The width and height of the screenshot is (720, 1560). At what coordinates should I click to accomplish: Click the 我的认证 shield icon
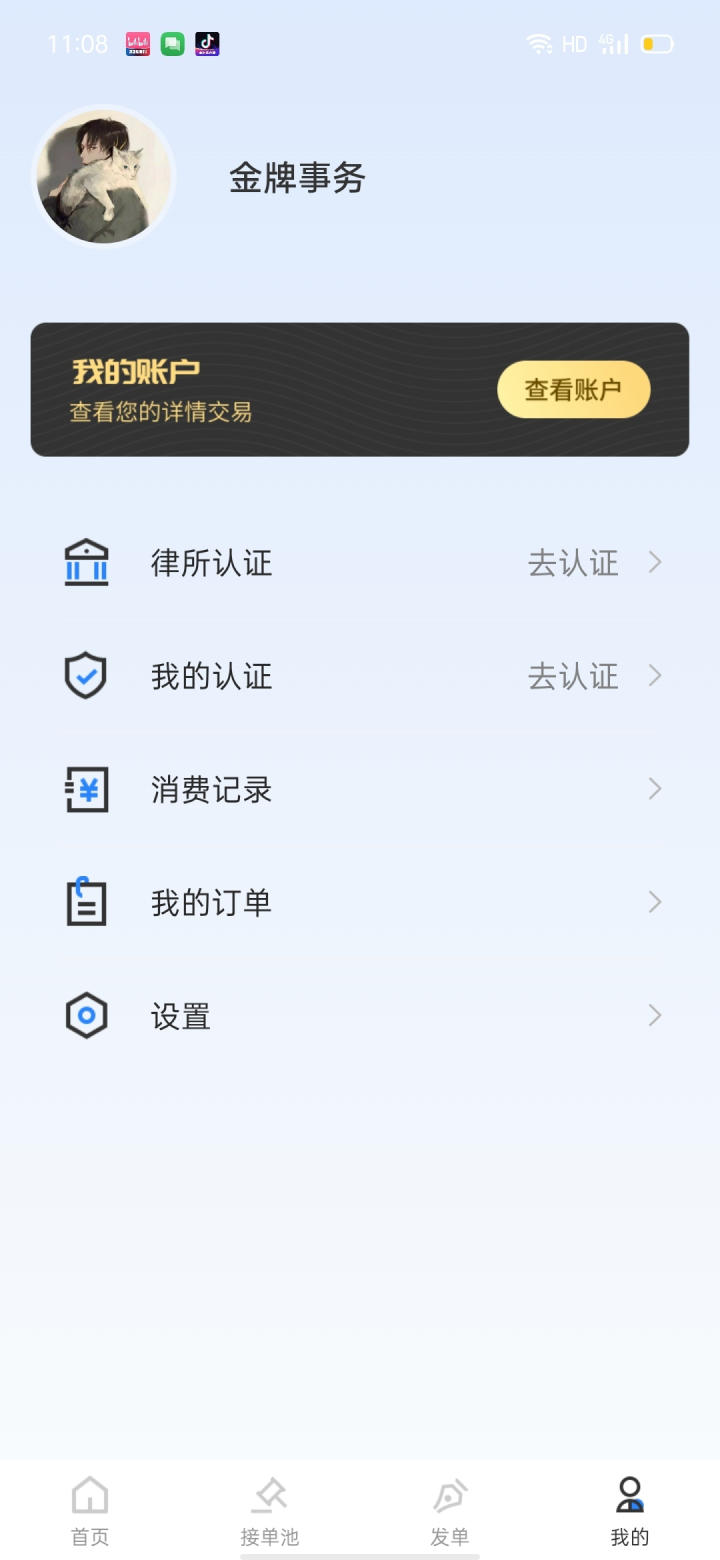86,675
